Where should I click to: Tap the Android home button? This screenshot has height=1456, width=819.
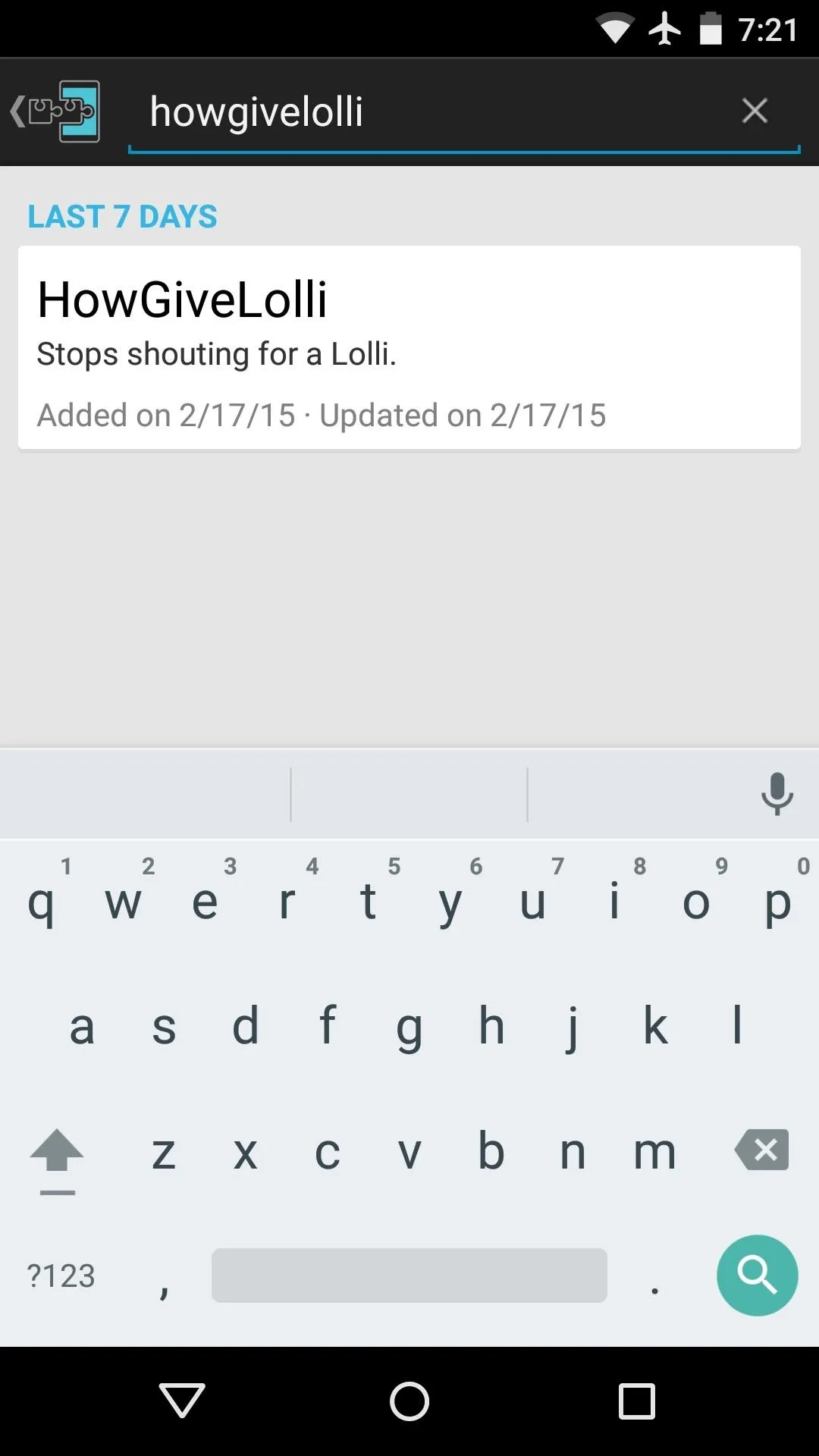point(409,1401)
